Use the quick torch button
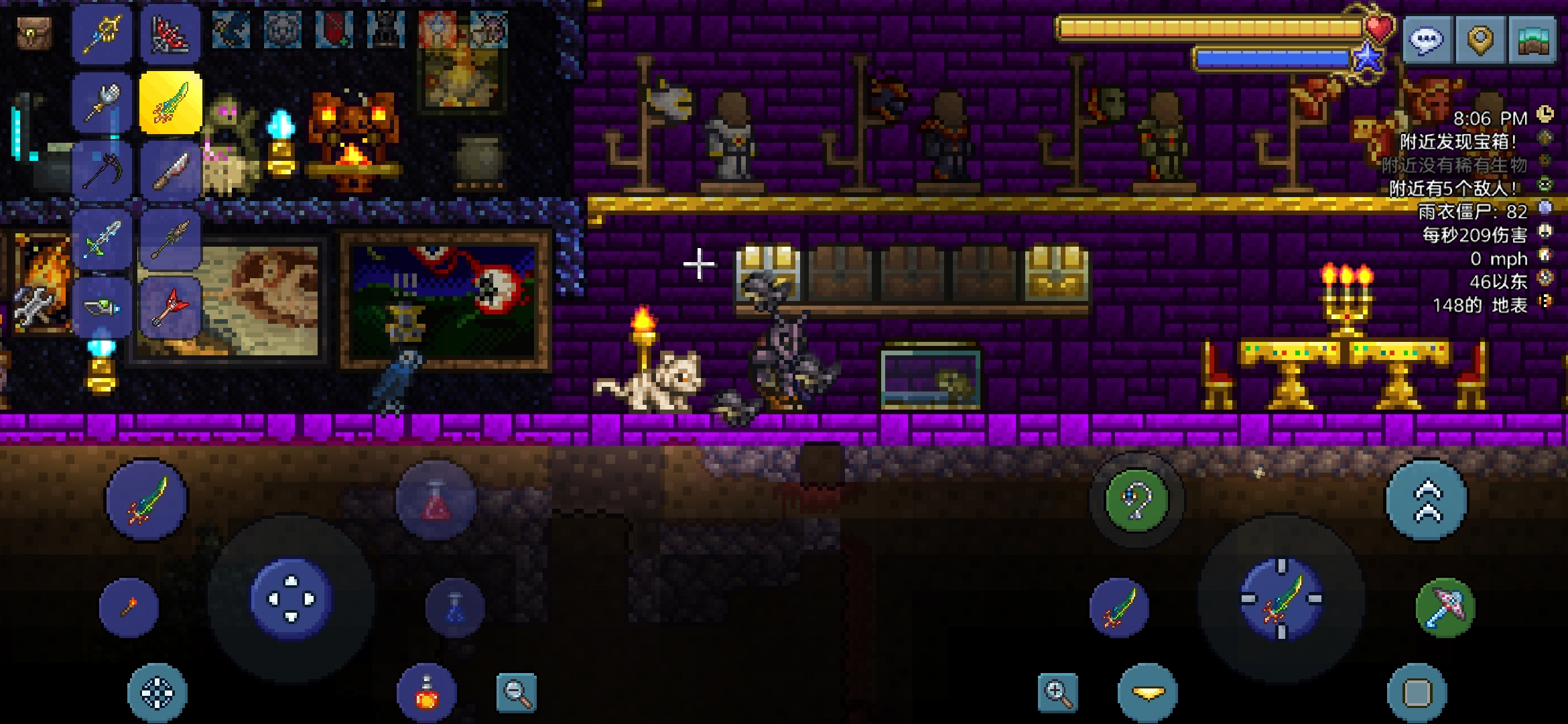1568x724 pixels. pyautogui.click(x=129, y=607)
